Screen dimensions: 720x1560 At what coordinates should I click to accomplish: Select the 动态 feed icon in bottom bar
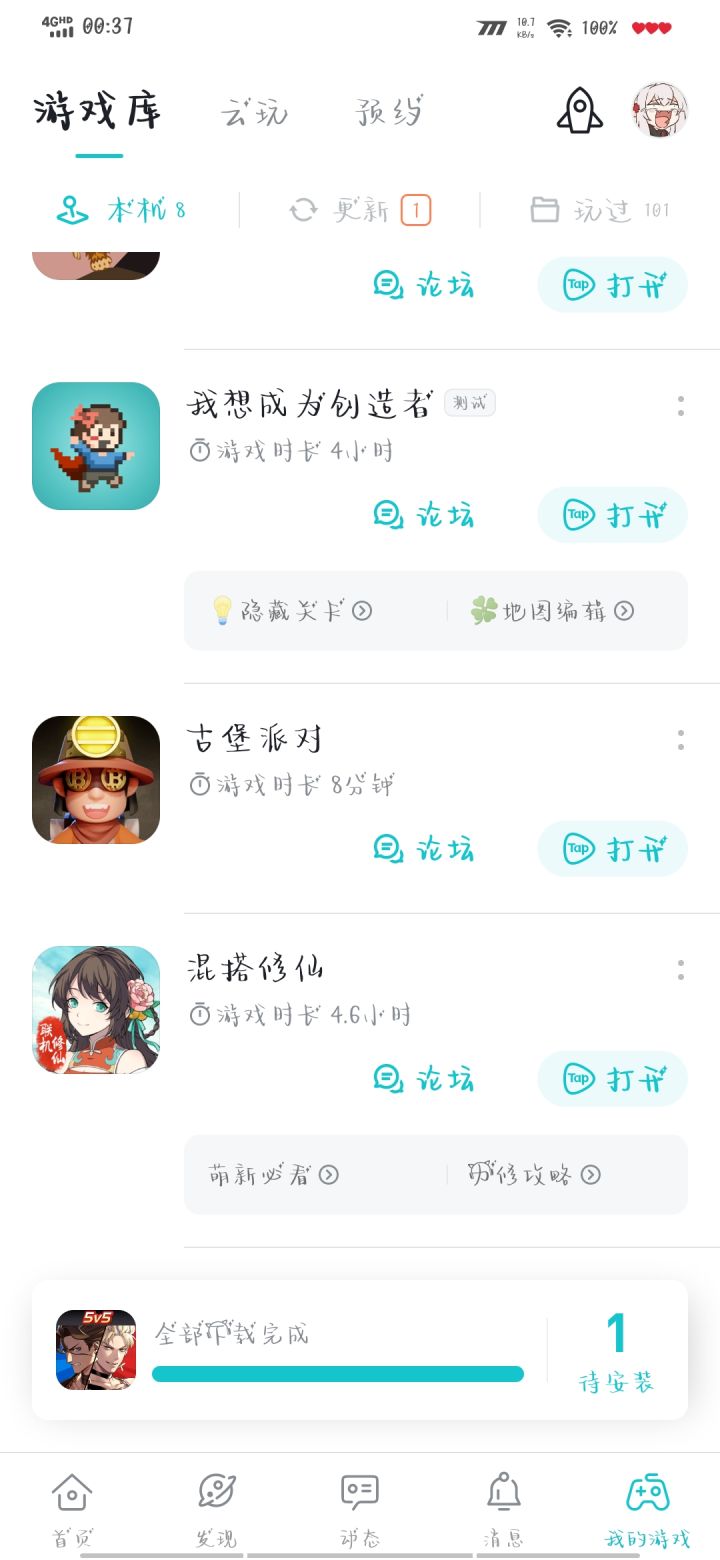pyautogui.click(x=359, y=1491)
